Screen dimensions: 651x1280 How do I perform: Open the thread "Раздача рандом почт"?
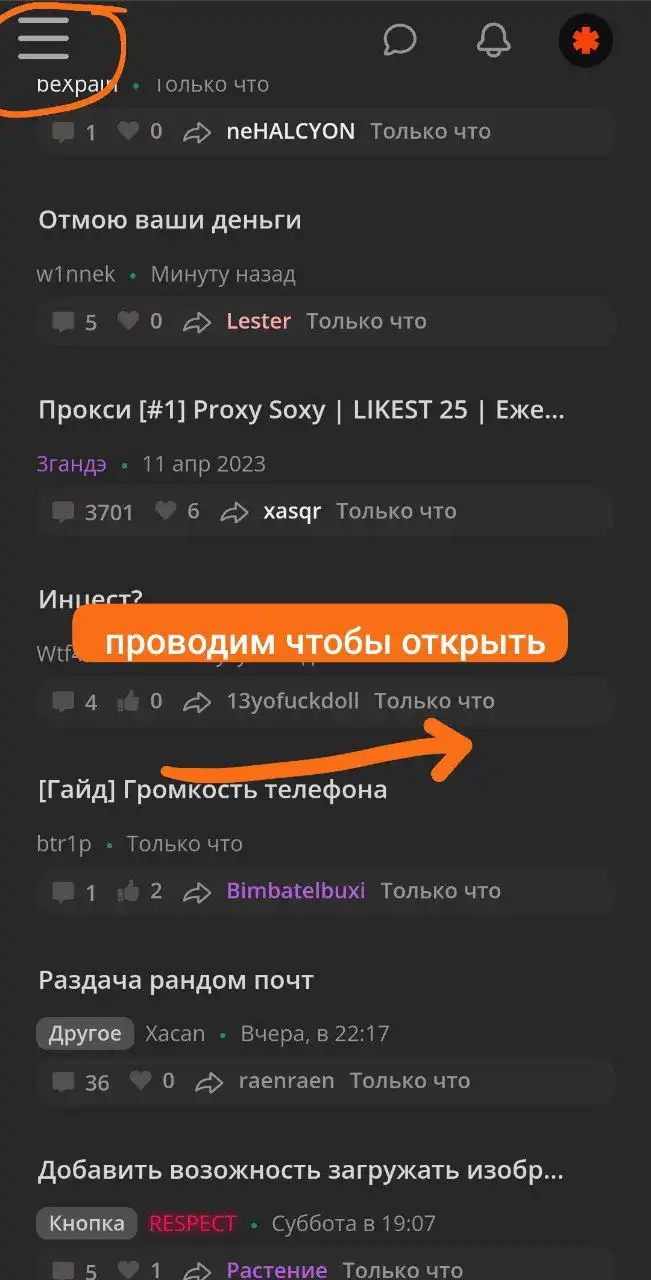(x=176, y=980)
